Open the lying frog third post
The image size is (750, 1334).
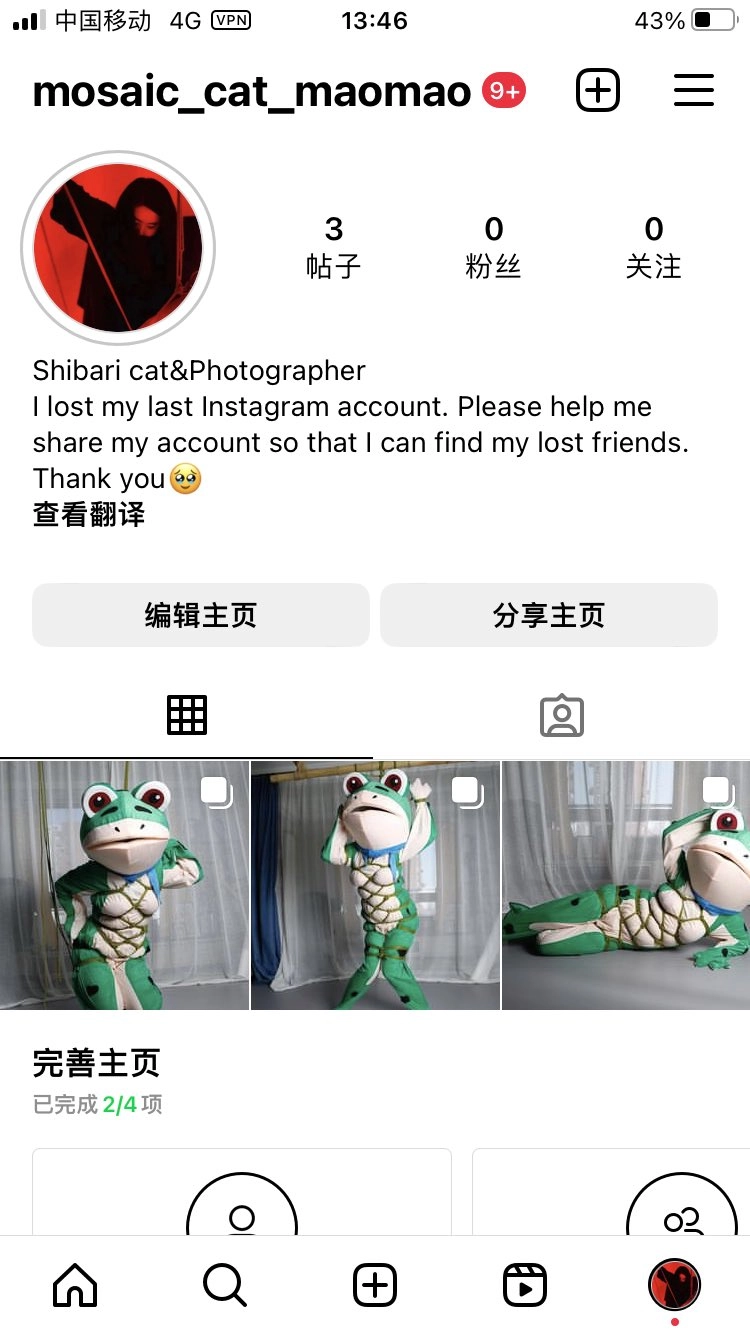(626, 885)
